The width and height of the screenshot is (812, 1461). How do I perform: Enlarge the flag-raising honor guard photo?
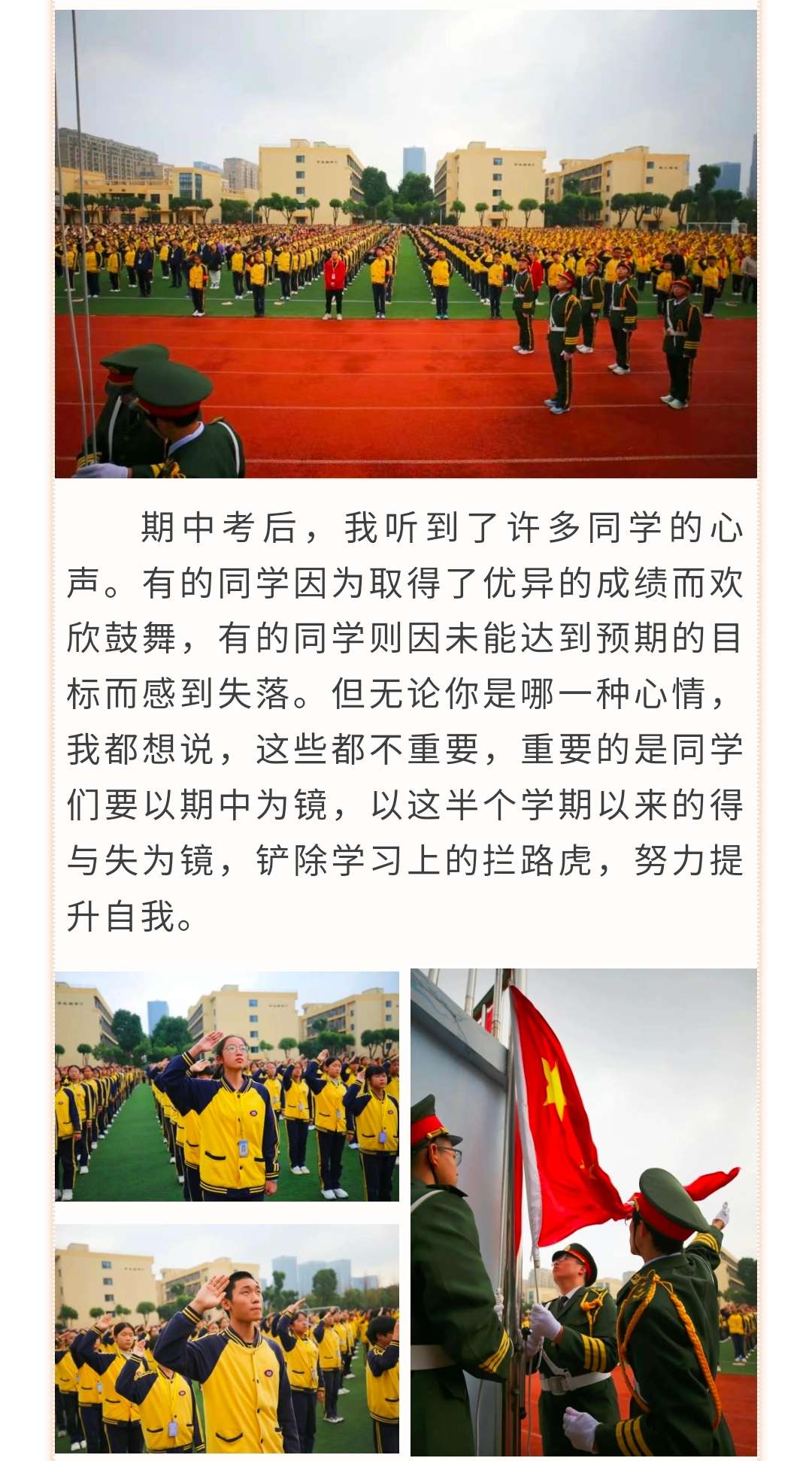583,1212
